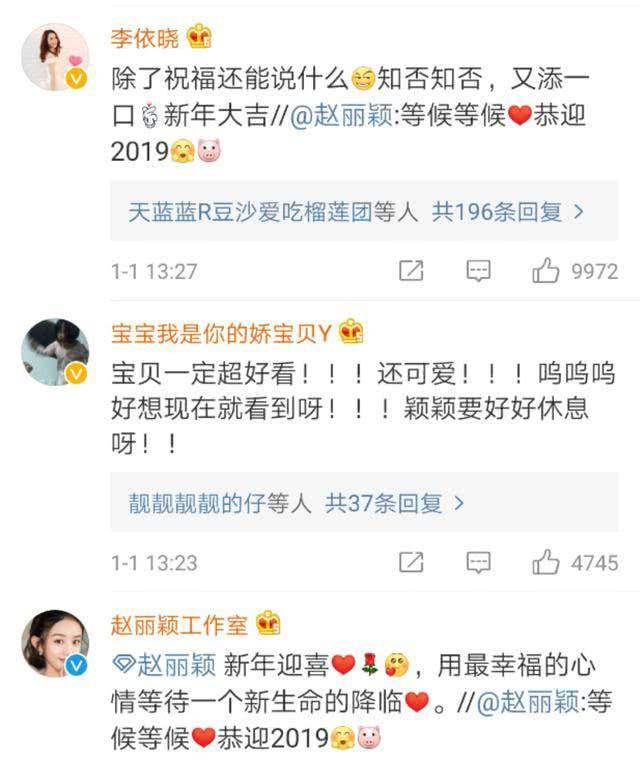Reply to 李依晓's comment
Screen dimensions: 640x763
point(479,270)
